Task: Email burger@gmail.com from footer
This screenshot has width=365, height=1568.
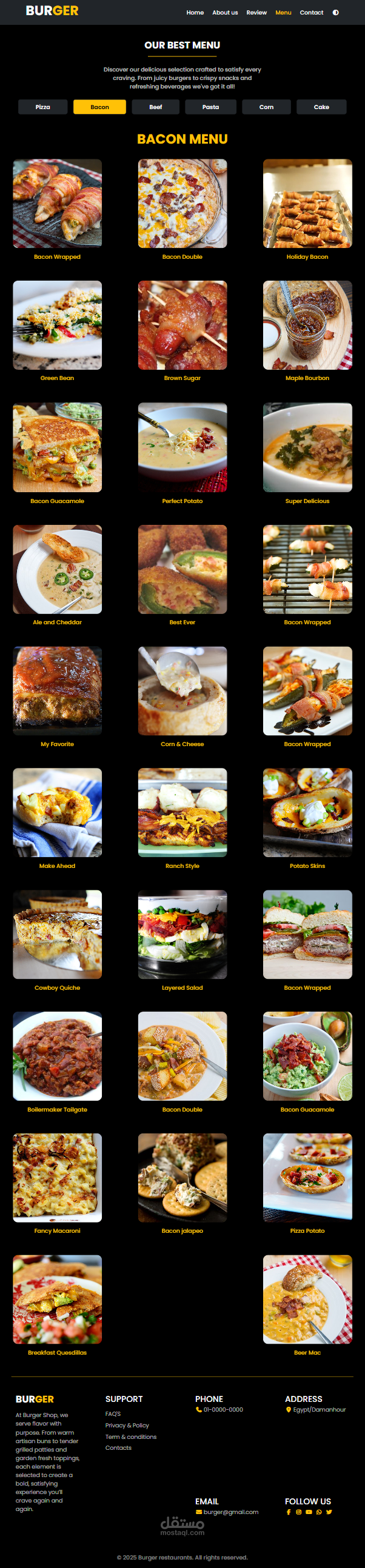Action: (230, 1512)
